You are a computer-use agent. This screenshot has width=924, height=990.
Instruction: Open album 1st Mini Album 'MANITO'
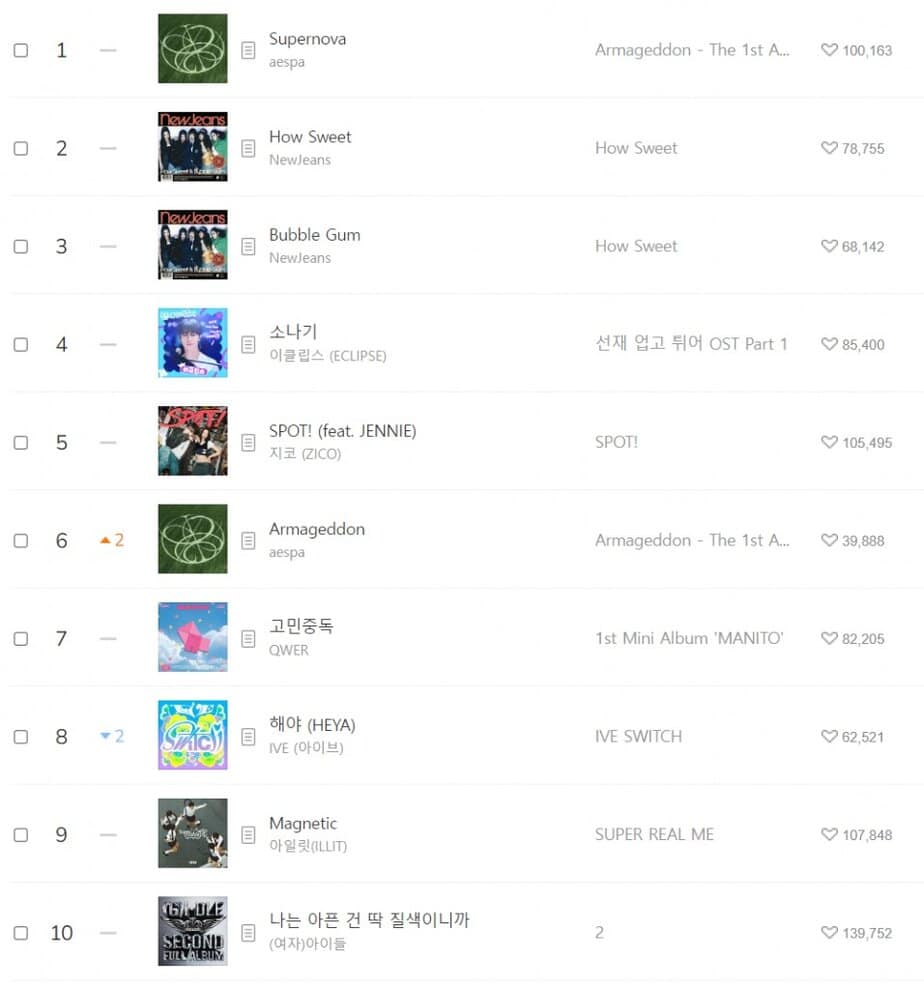click(x=689, y=638)
